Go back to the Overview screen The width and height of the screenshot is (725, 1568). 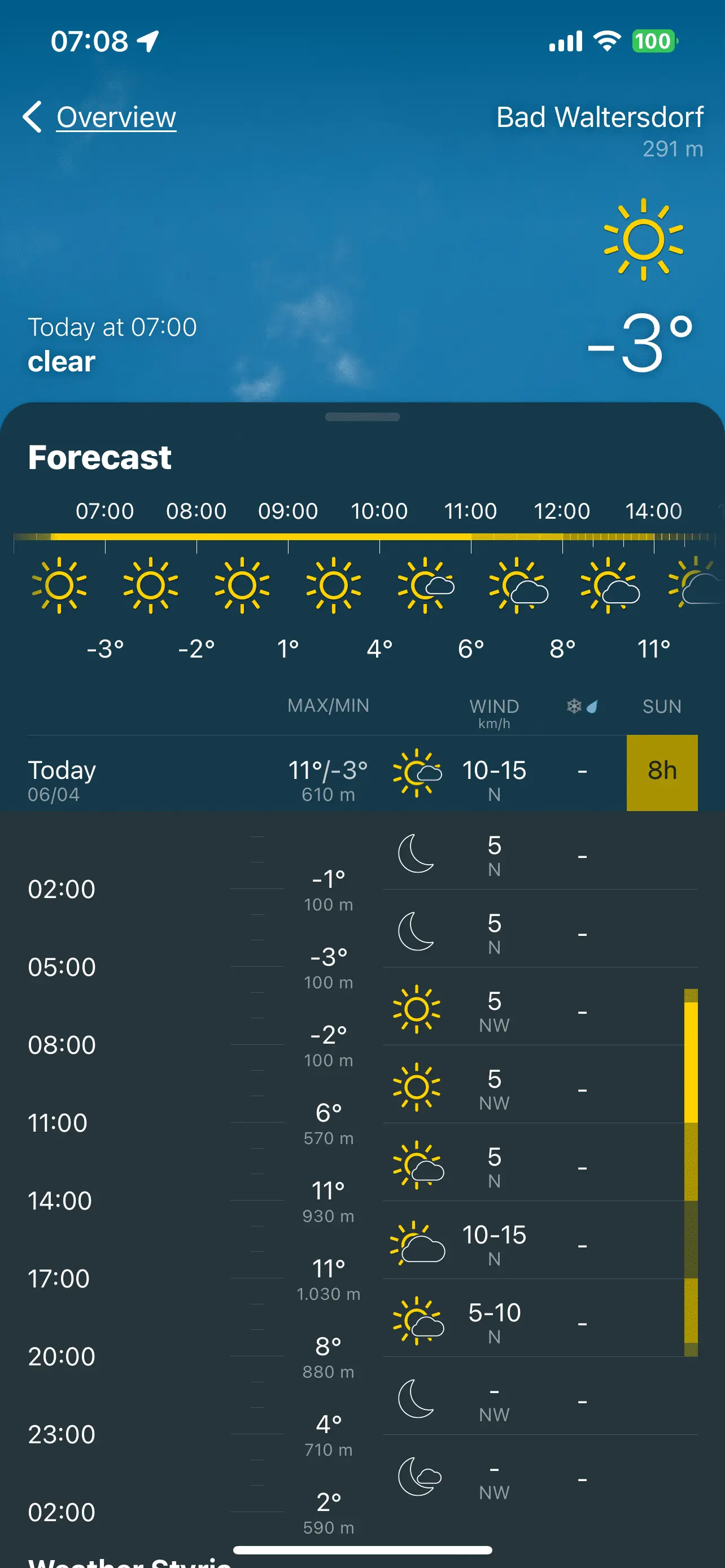[x=101, y=117]
